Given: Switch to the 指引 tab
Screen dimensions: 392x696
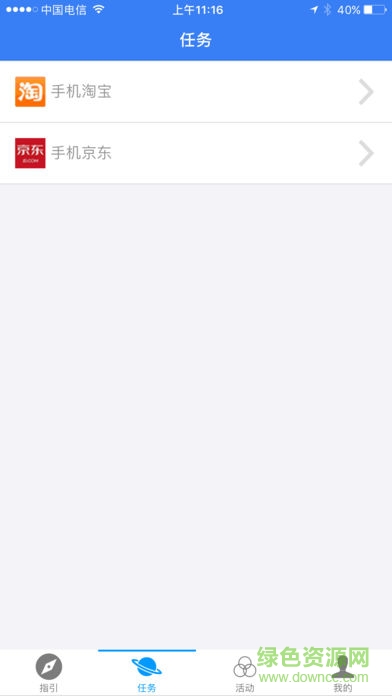Looking at the screenshot, I should coord(49,673).
